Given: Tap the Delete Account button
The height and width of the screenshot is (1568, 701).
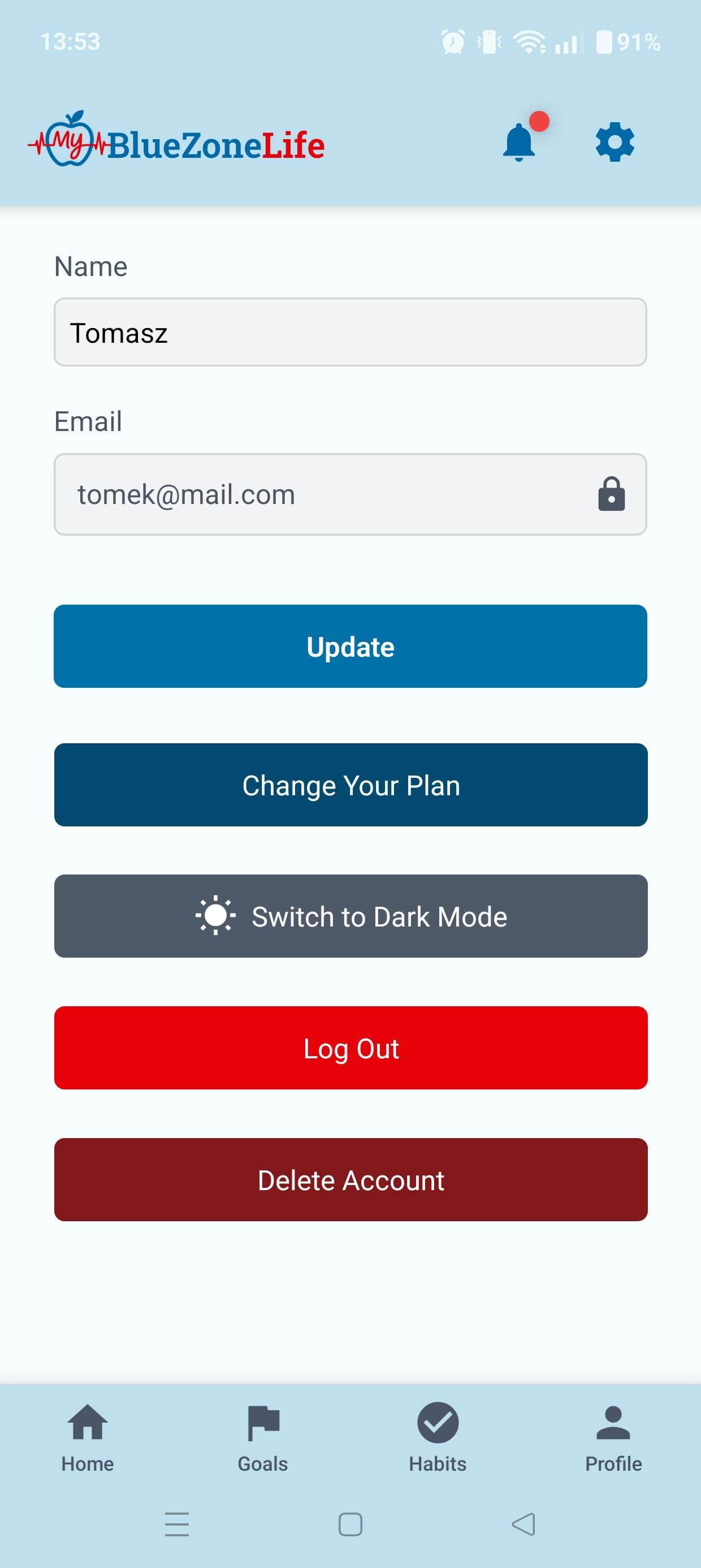Looking at the screenshot, I should (x=350, y=1179).
